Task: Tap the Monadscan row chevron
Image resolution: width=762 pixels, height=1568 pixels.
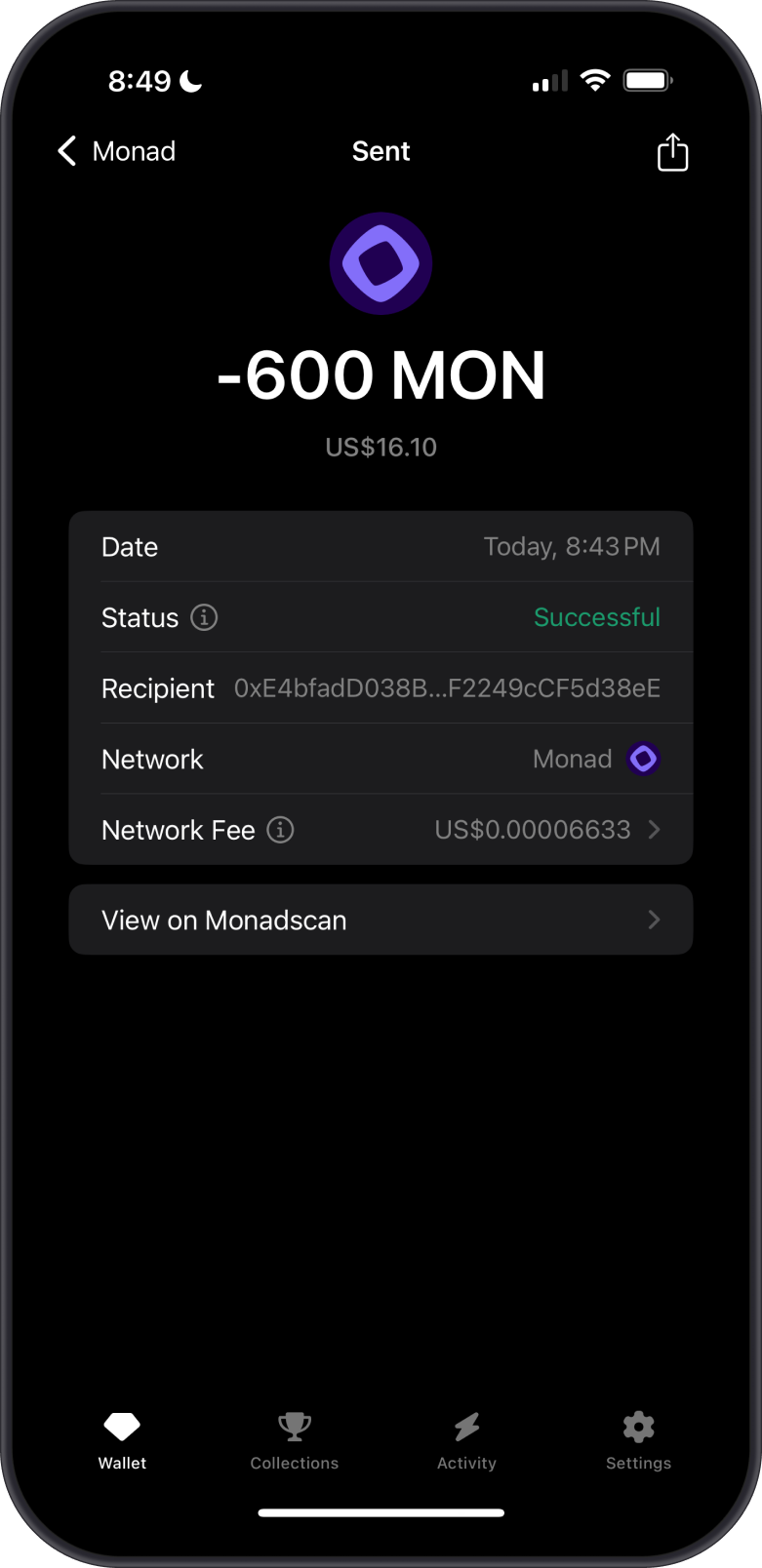Action: tap(656, 920)
